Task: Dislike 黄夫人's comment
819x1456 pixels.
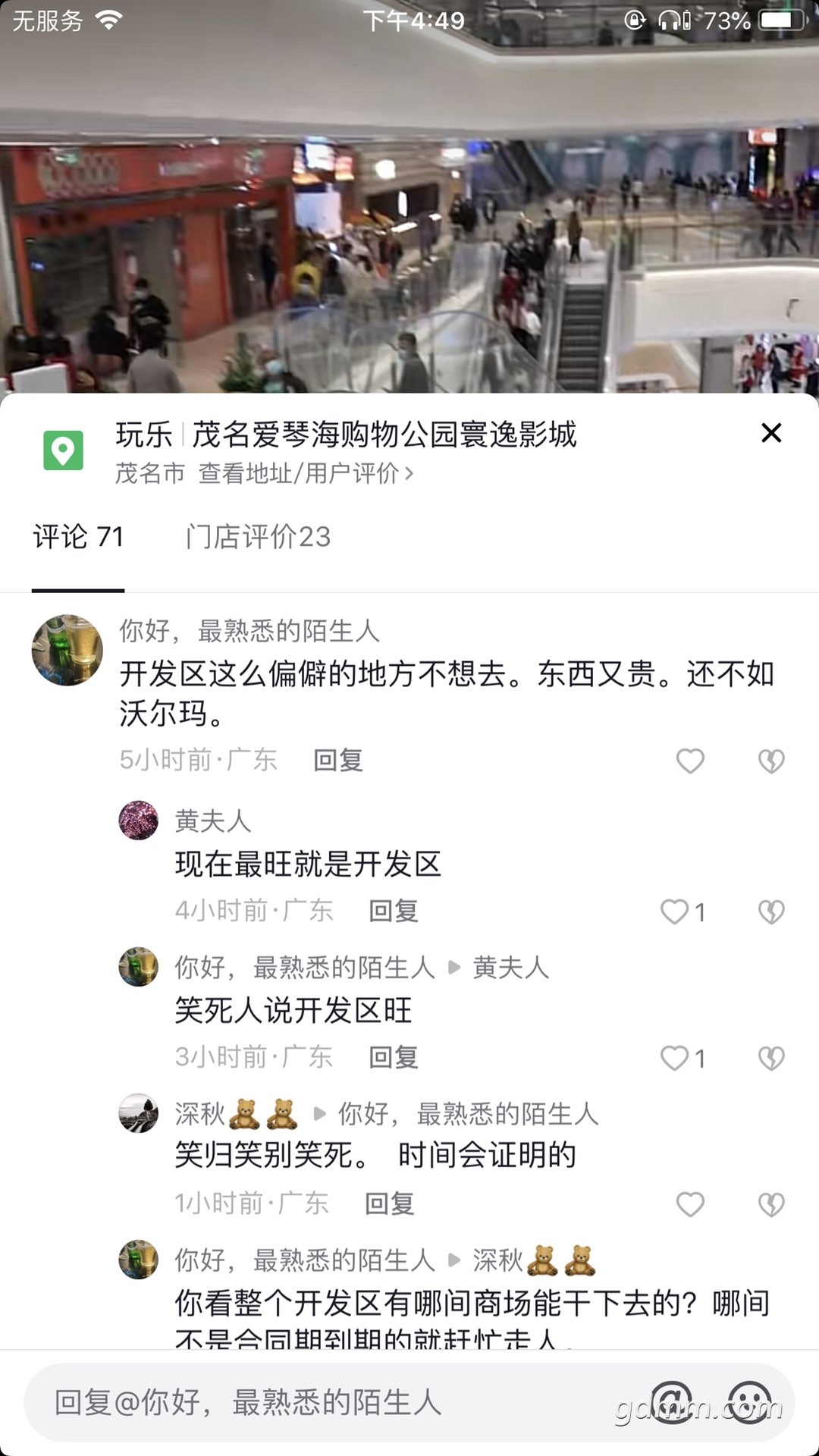Action: (771, 911)
